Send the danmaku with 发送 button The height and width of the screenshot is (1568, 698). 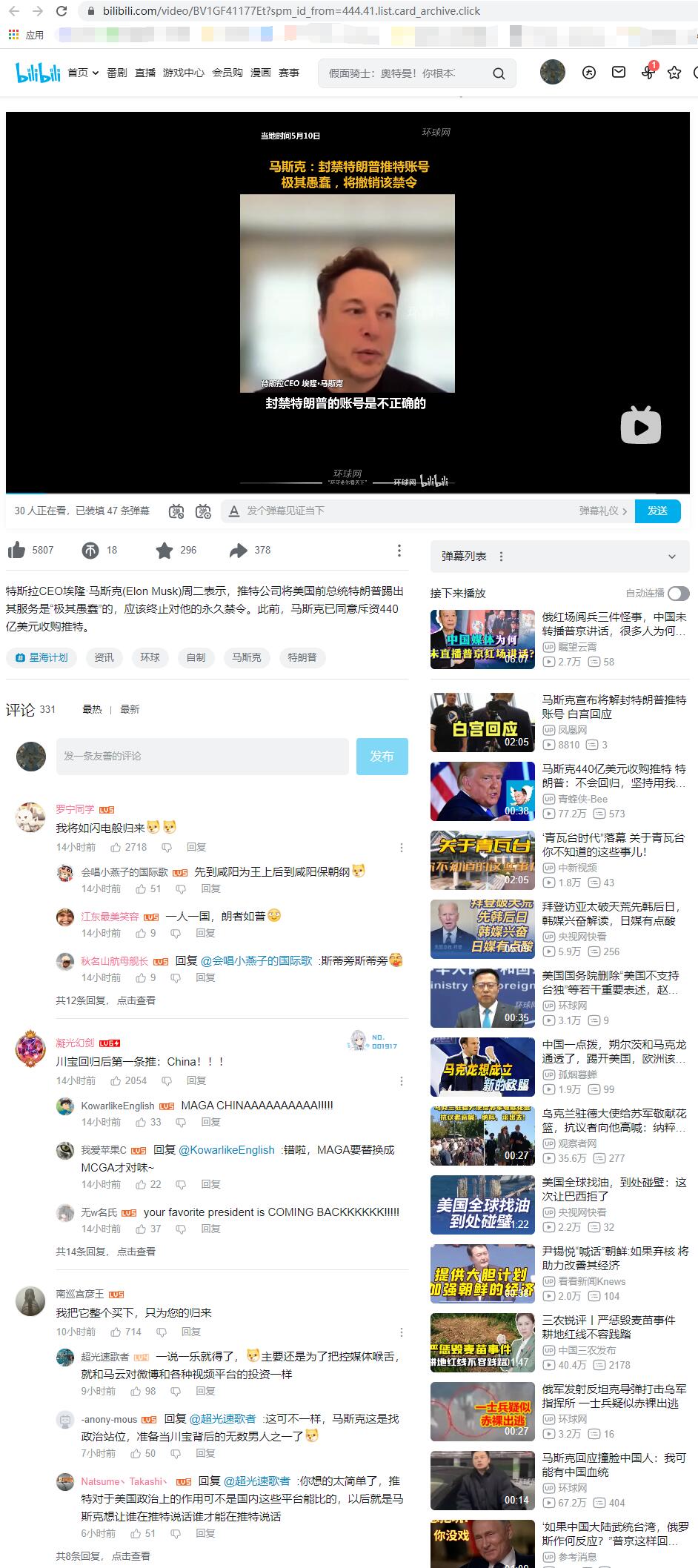click(x=657, y=511)
